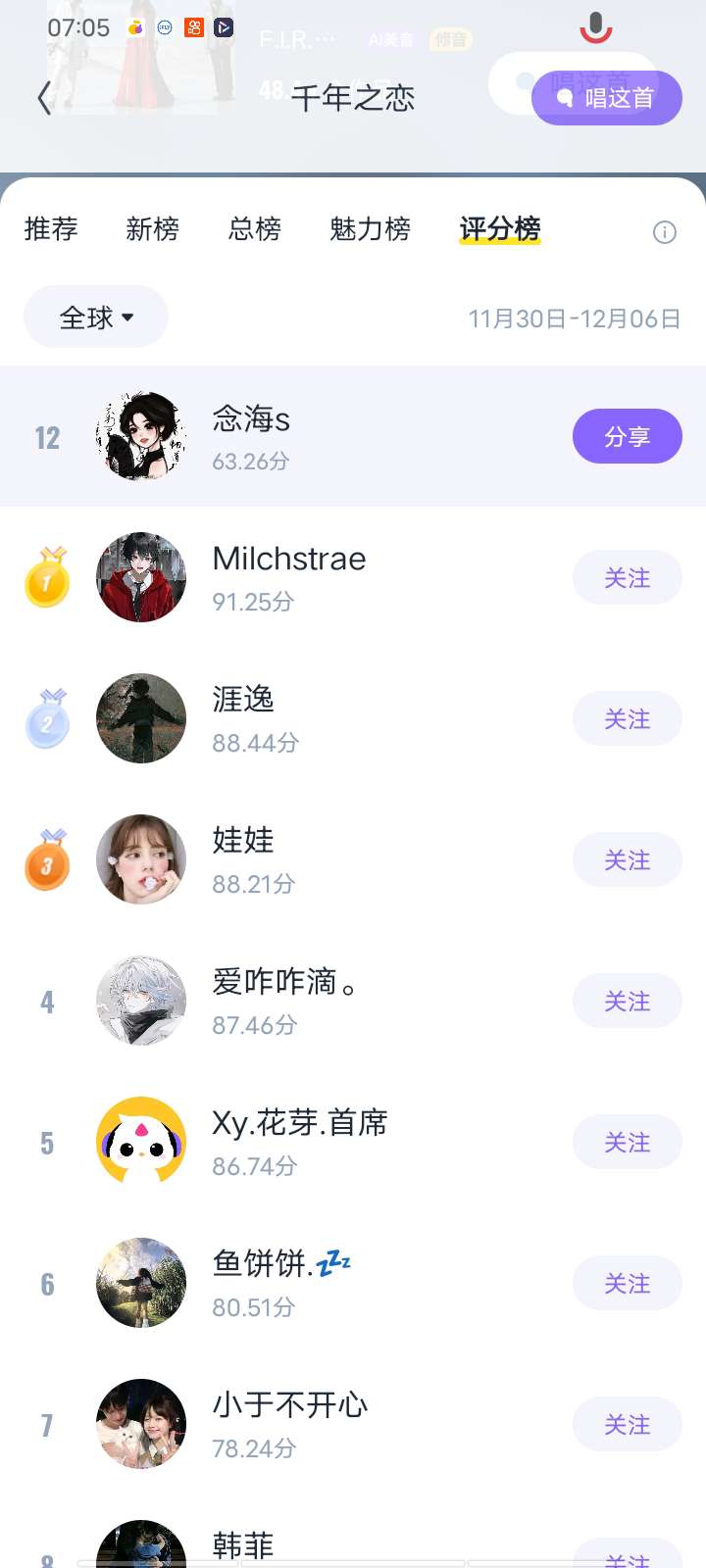Select the 评分榜 tab
This screenshot has height=1568, width=706.
500,229
